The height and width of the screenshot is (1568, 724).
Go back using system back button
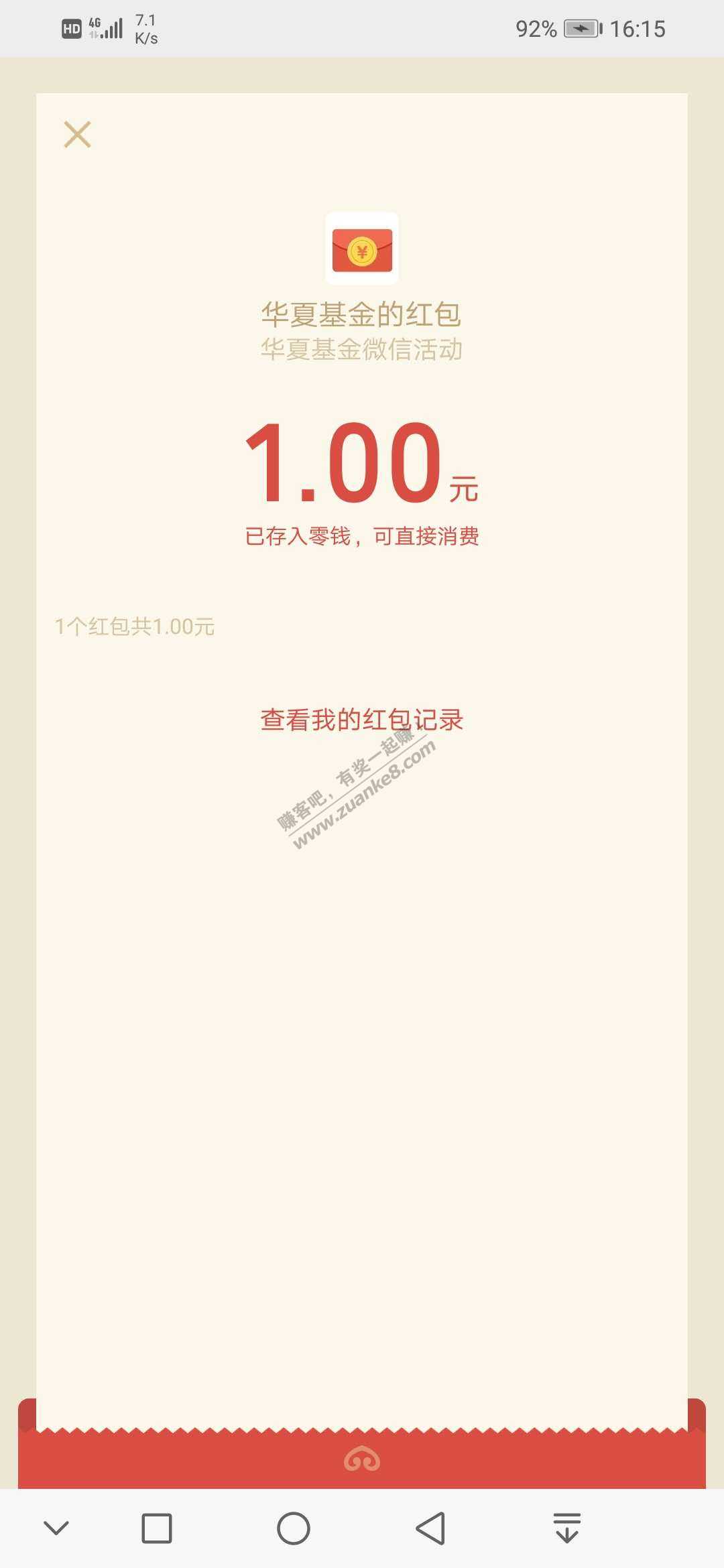(430, 1528)
